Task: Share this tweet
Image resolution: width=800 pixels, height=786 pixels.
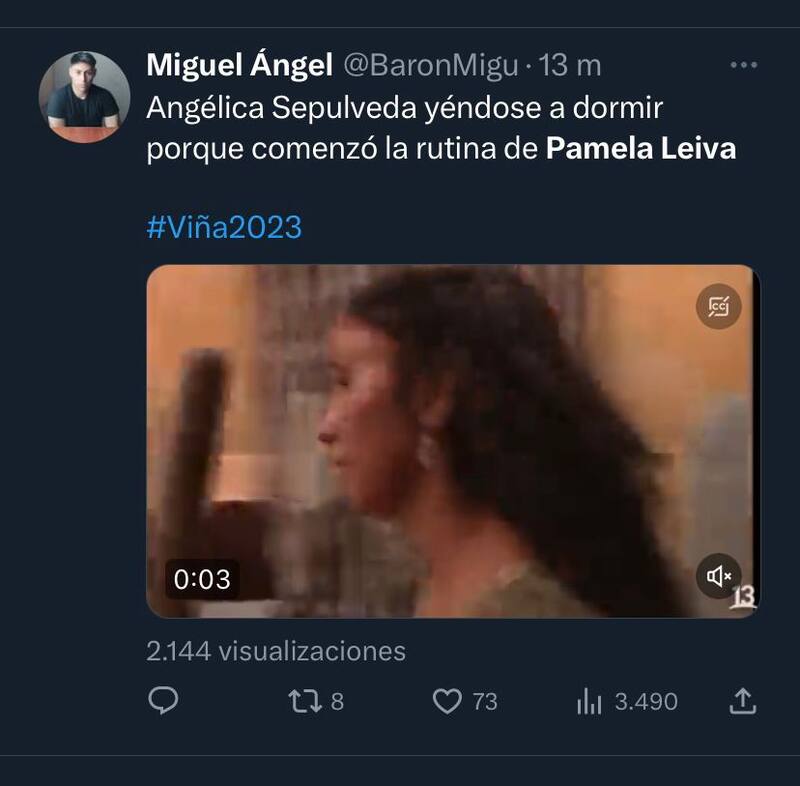Action: (x=741, y=701)
